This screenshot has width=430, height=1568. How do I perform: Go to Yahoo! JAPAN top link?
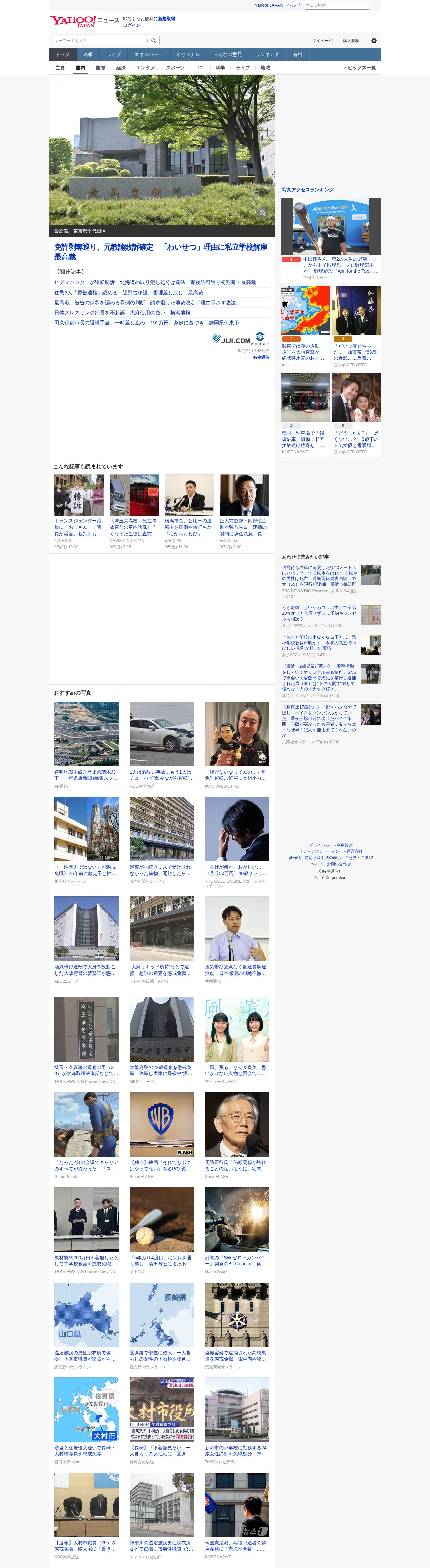click(x=269, y=5)
